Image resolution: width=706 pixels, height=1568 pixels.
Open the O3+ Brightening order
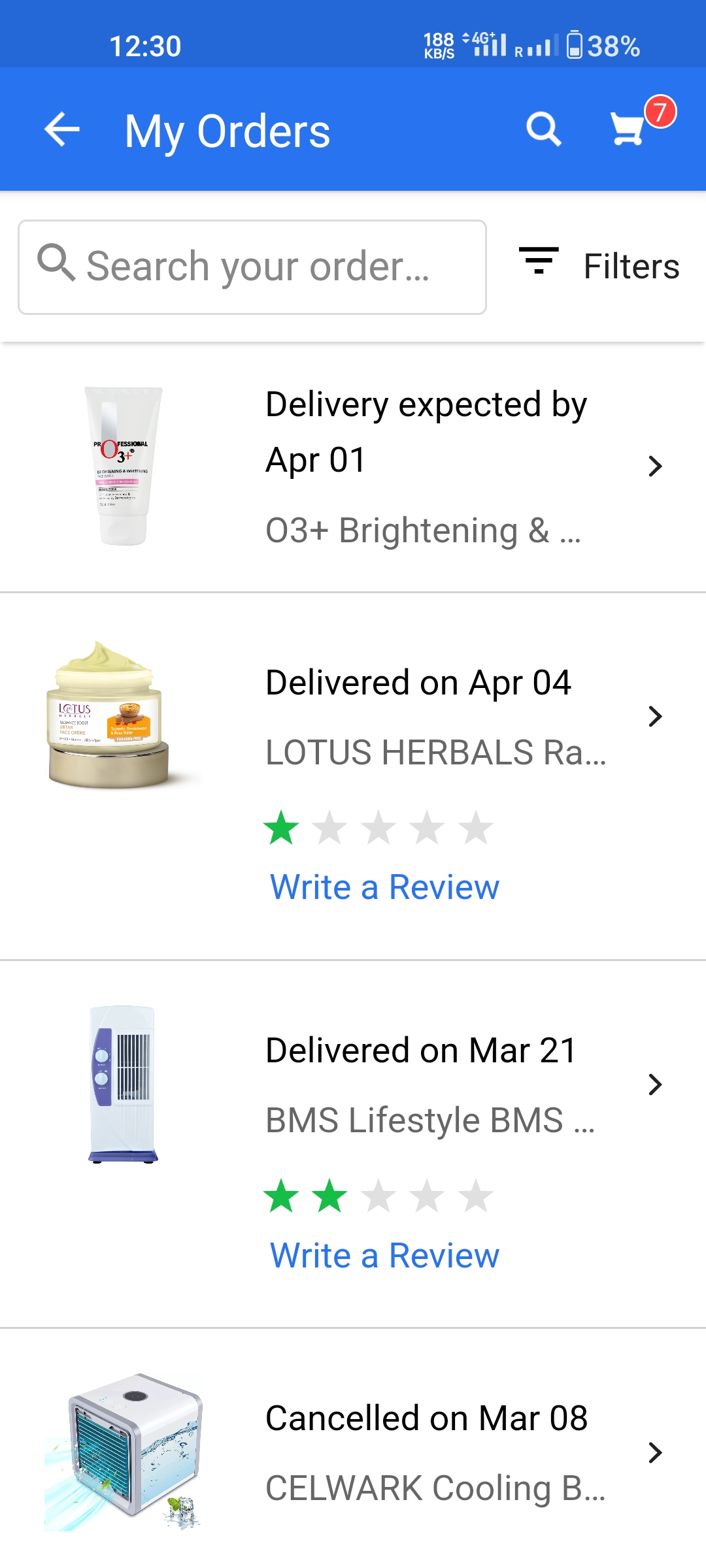425,466
